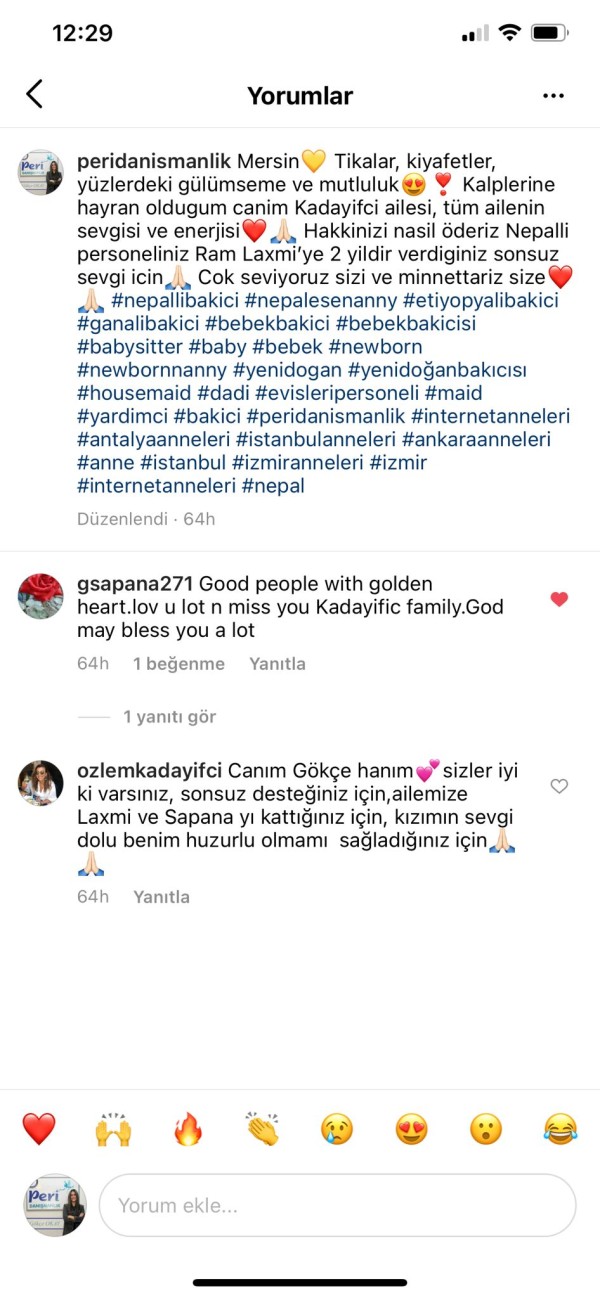Screen dimensions: 600x1298
Task: Focus the "Yorum ekle..." comment field
Action: [337, 1205]
